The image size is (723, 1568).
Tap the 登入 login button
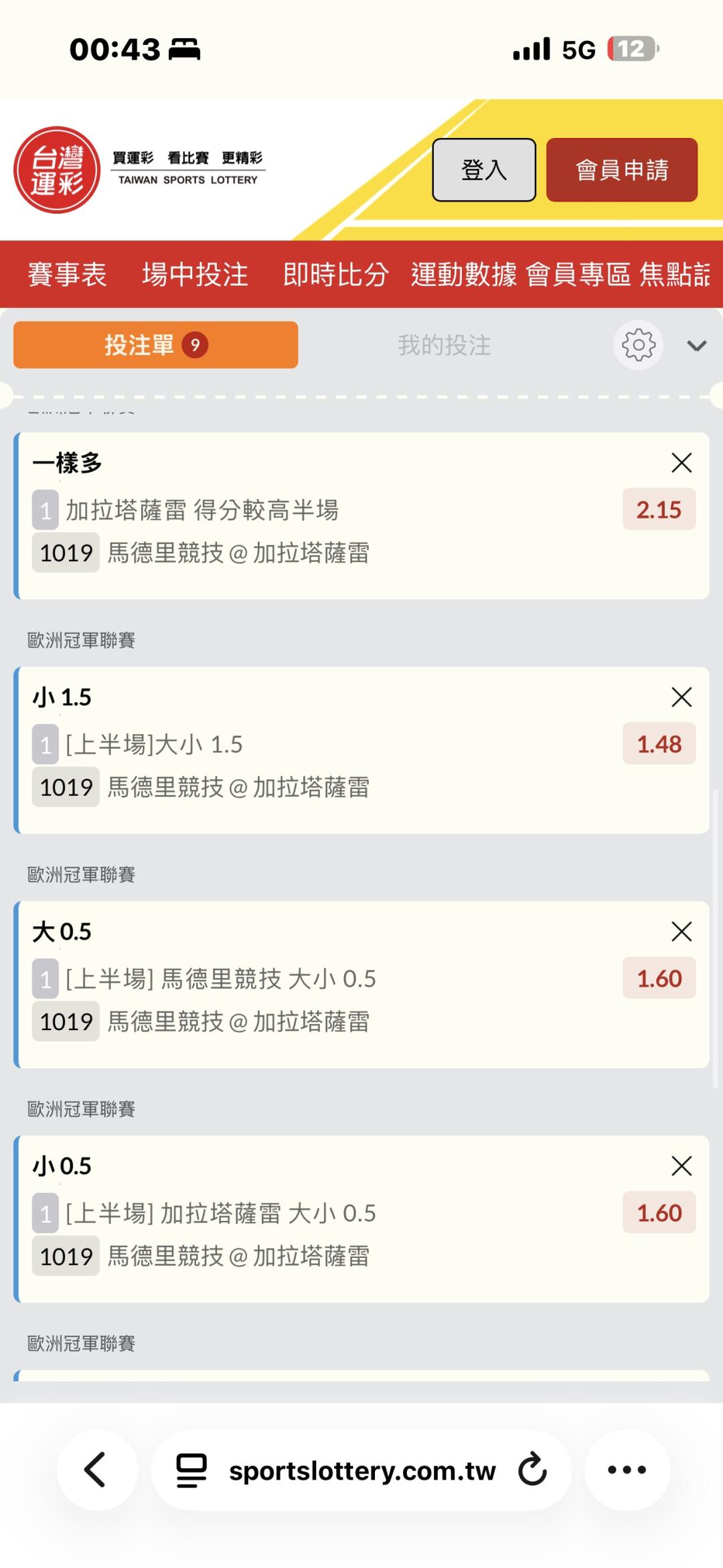point(483,170)
